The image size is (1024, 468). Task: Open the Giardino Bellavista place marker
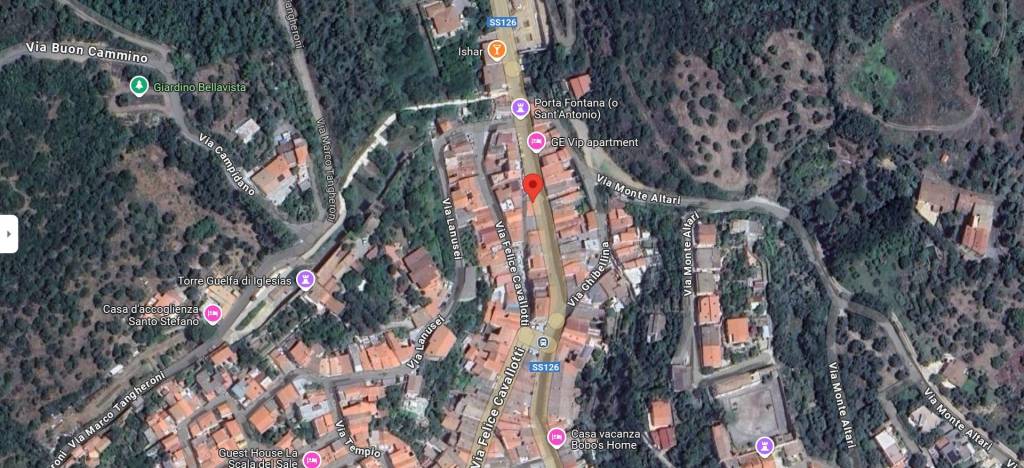(x=139, y=87)
